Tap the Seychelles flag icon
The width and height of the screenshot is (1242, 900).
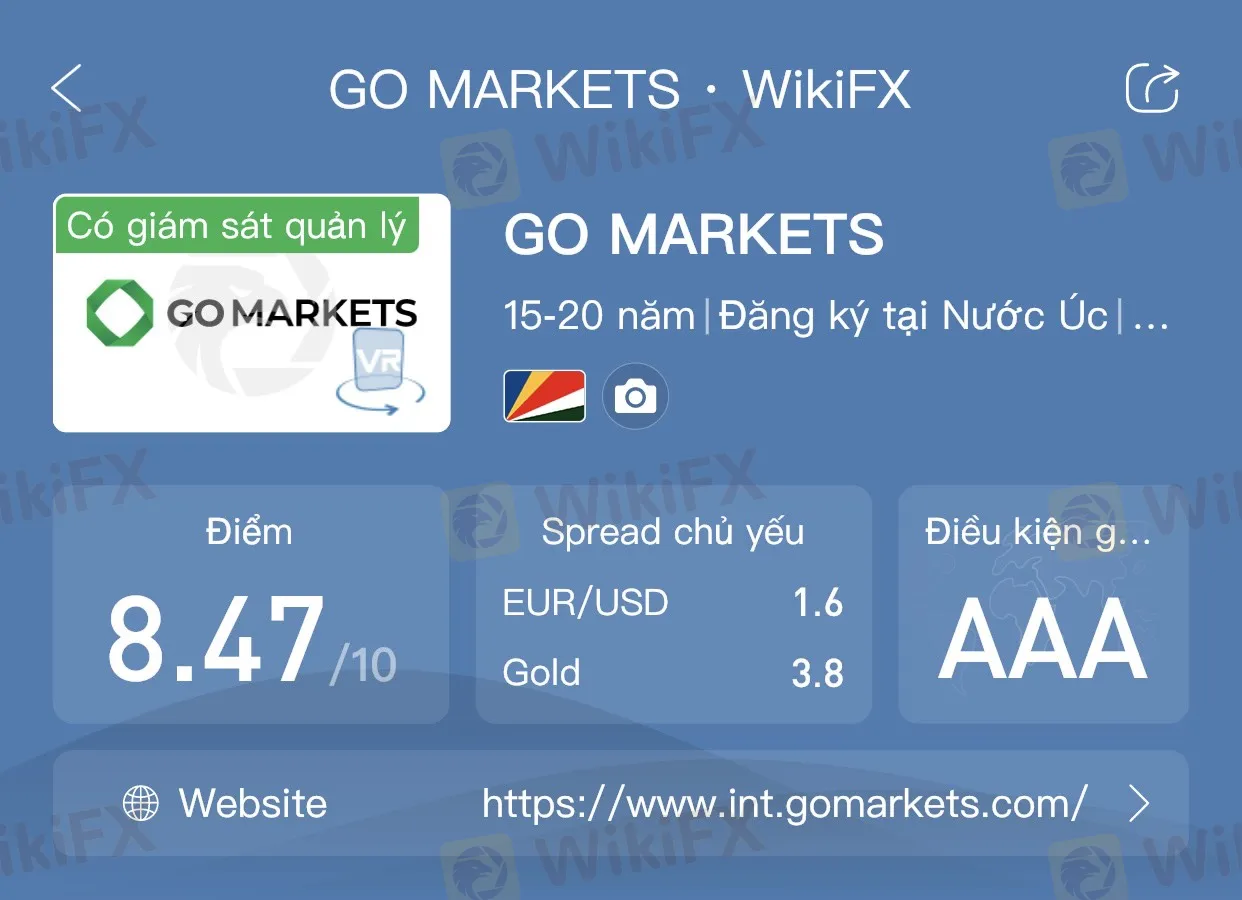pos(544,396)
